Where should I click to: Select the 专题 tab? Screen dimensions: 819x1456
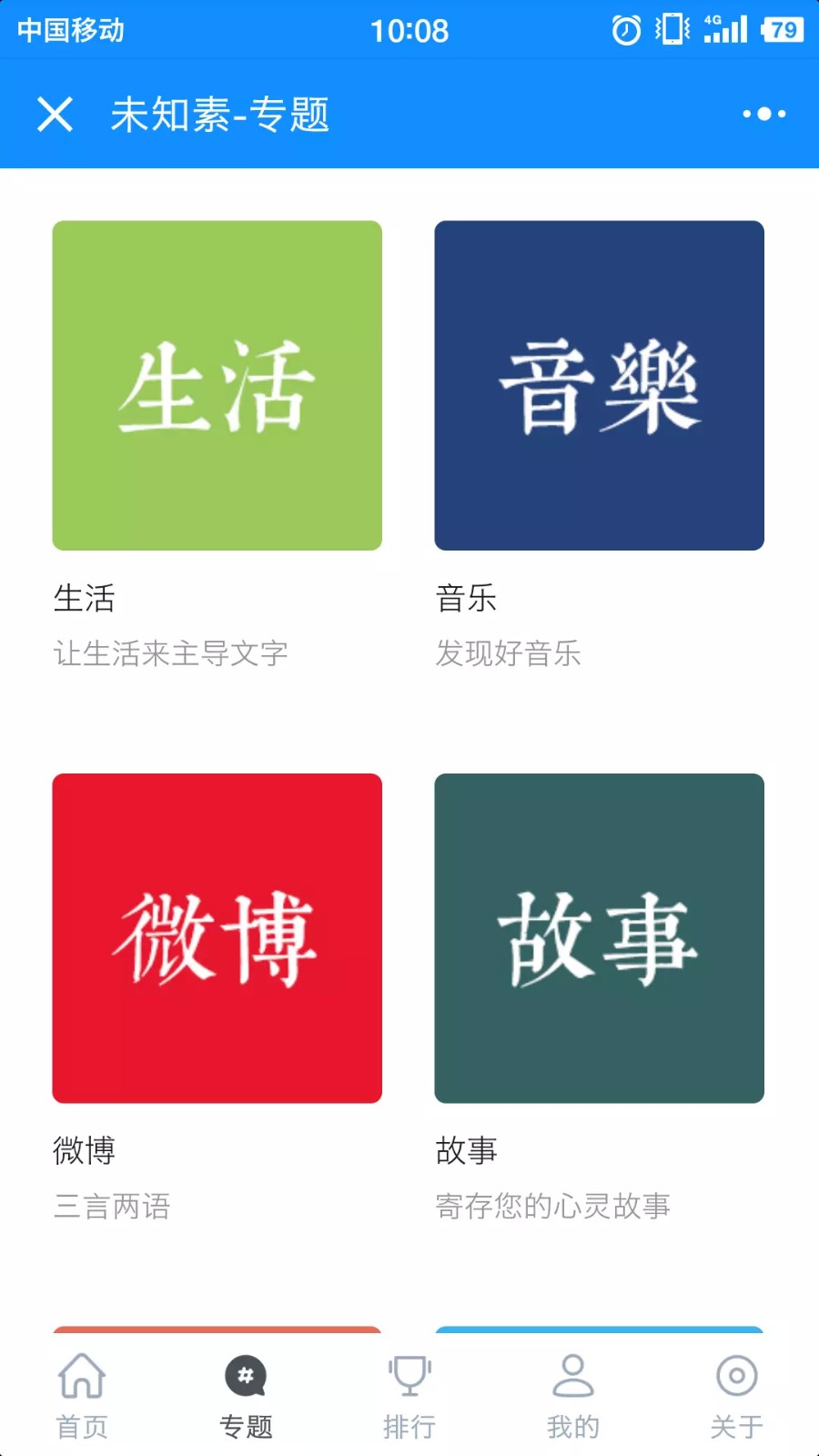[246, 1396]
